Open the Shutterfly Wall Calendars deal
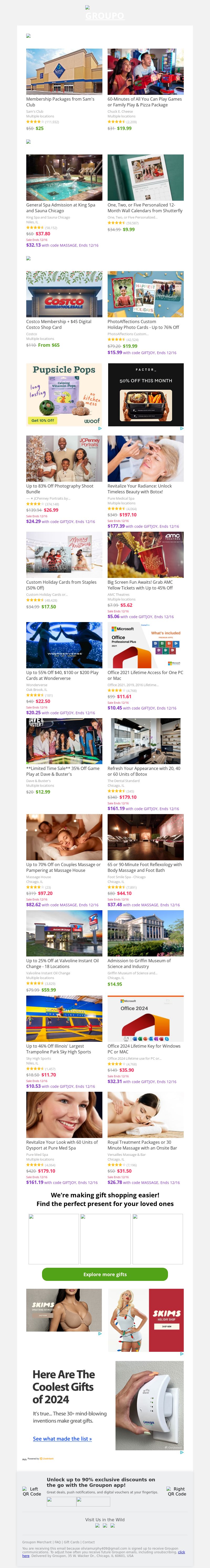This screenshot has height=1568, width=210. (x=145, y=177)
